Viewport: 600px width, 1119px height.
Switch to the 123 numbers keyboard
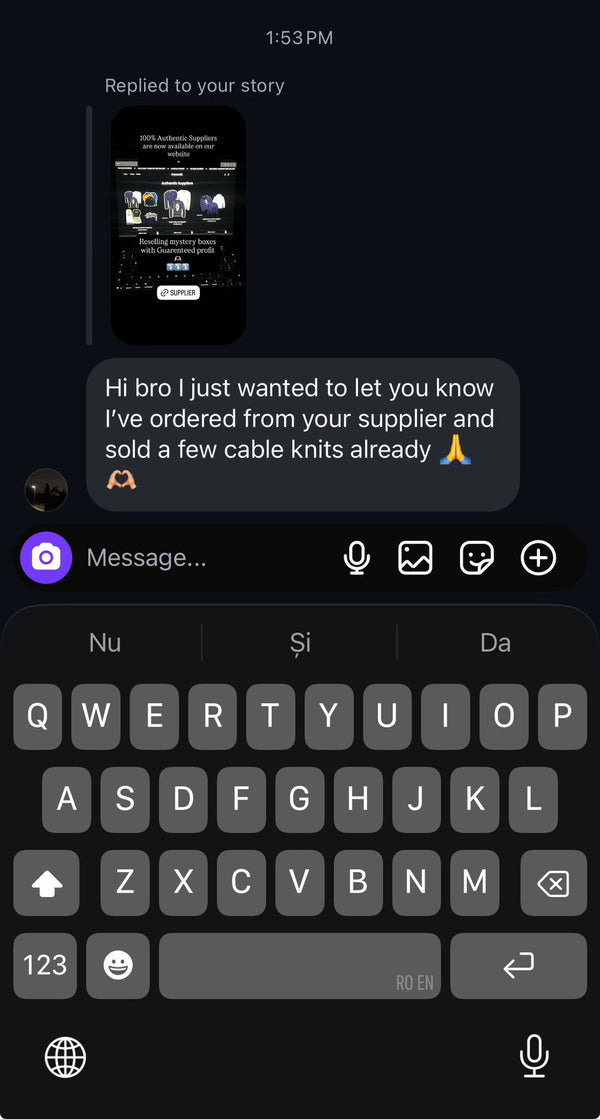(x=45, y=965)
